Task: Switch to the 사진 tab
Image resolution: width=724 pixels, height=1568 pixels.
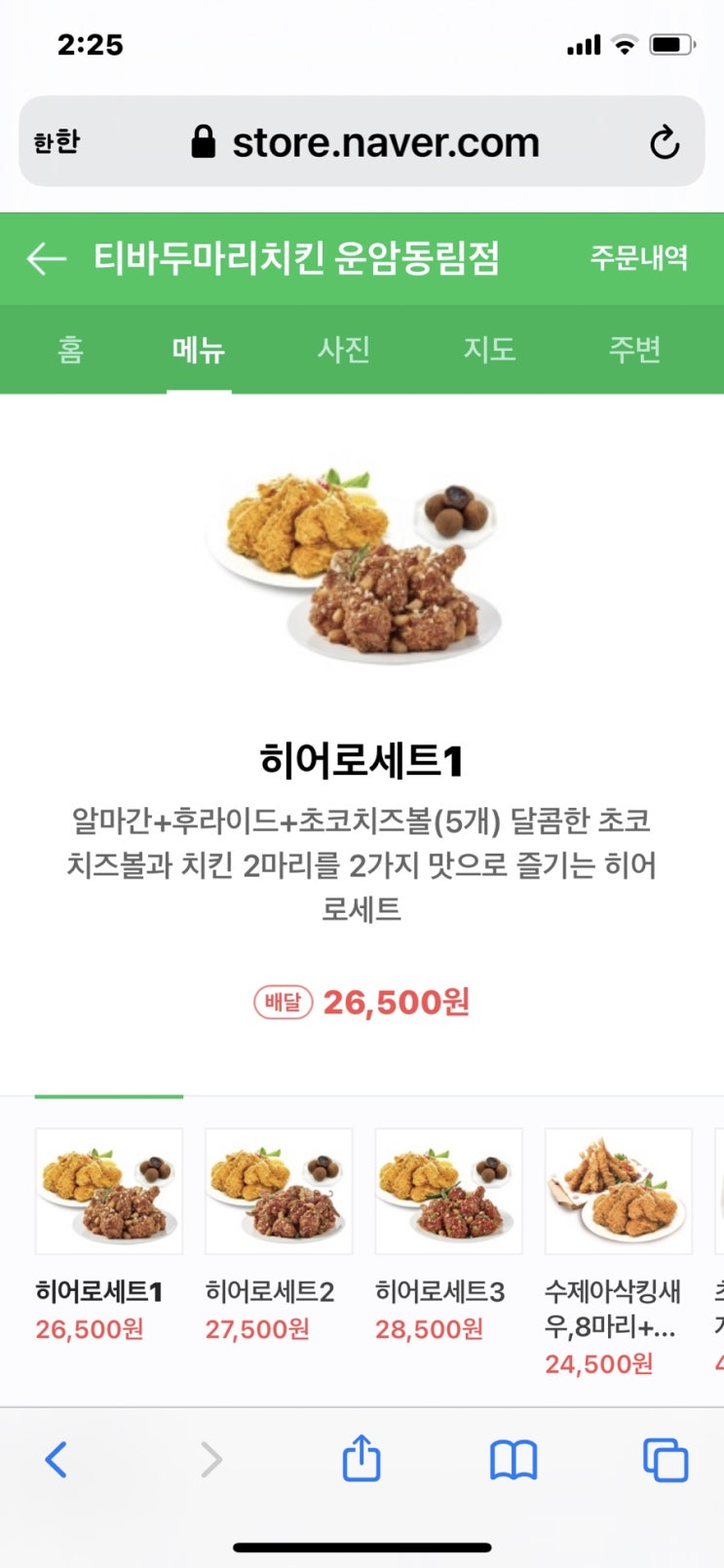Action: (344, 349)
